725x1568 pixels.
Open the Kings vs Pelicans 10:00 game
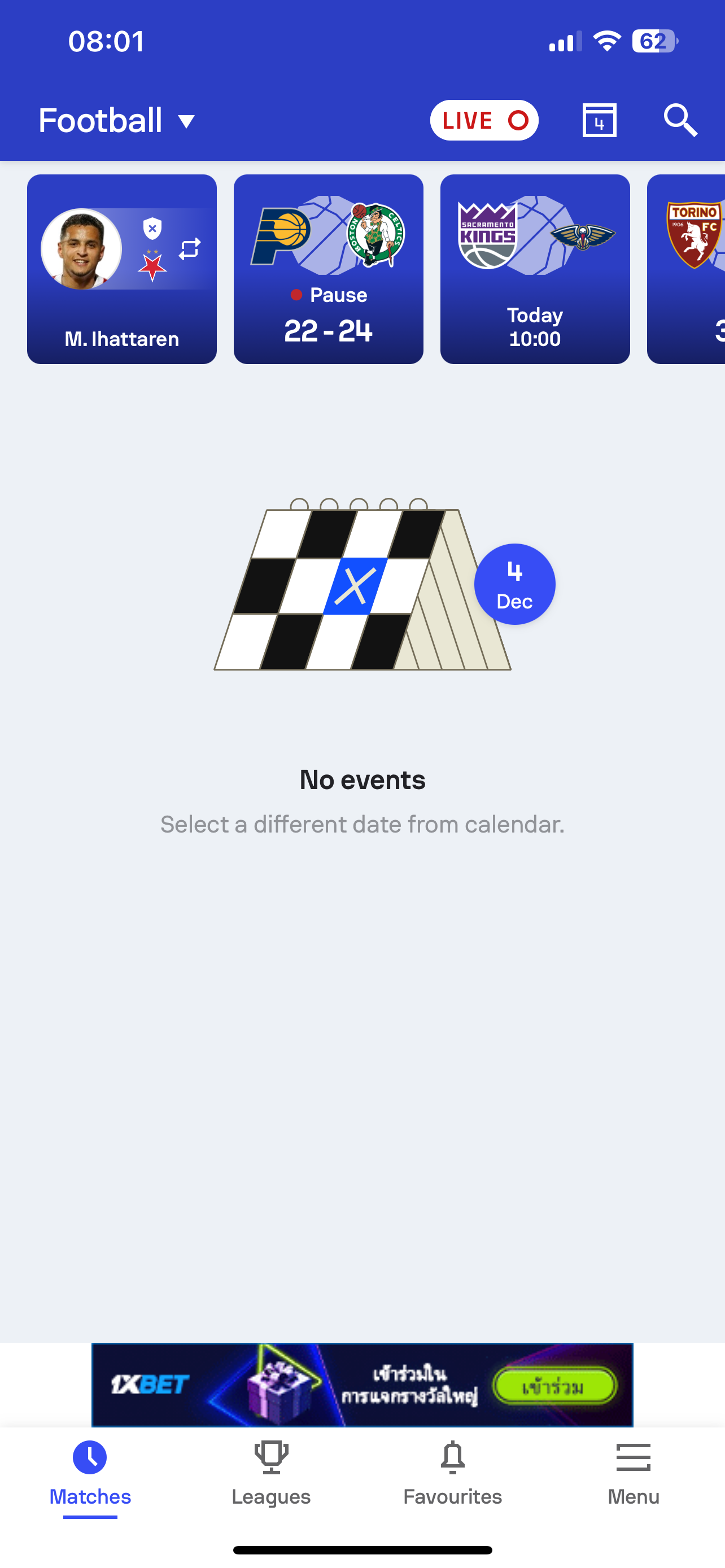[x=535, y=269]
